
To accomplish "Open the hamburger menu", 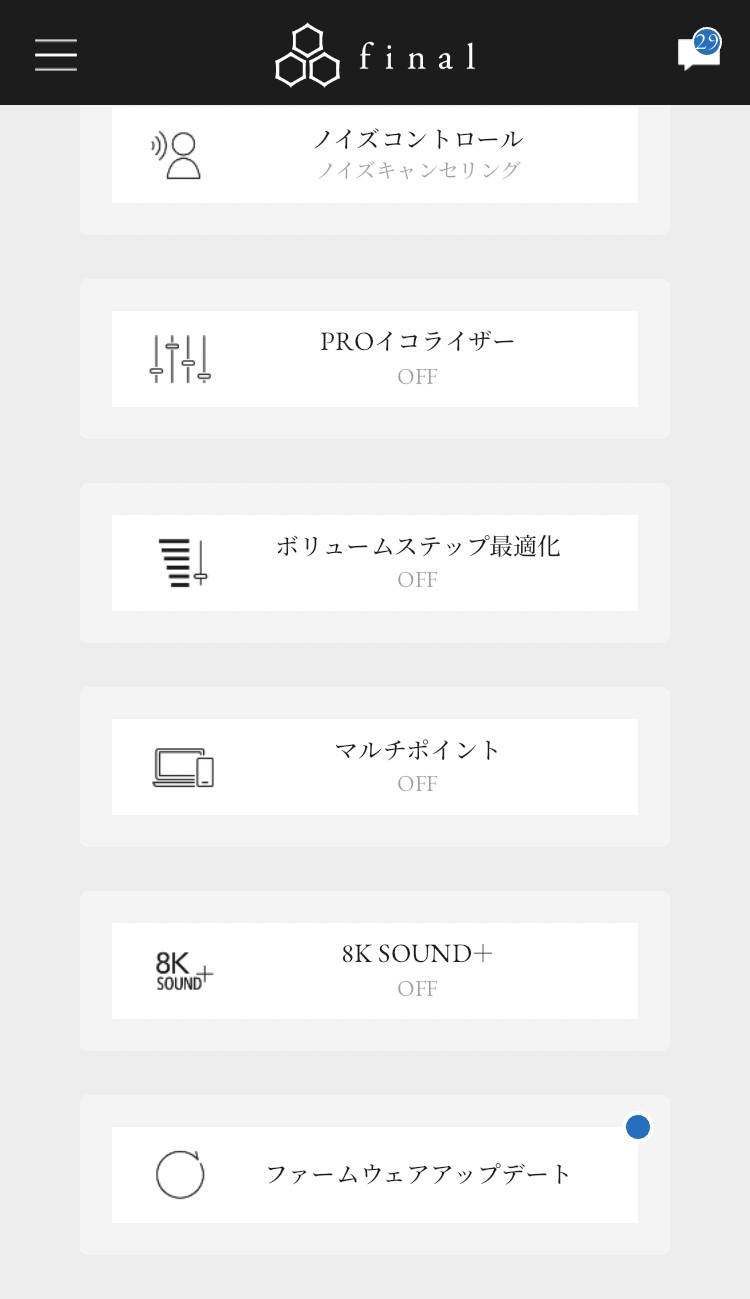I will (56, 55).
